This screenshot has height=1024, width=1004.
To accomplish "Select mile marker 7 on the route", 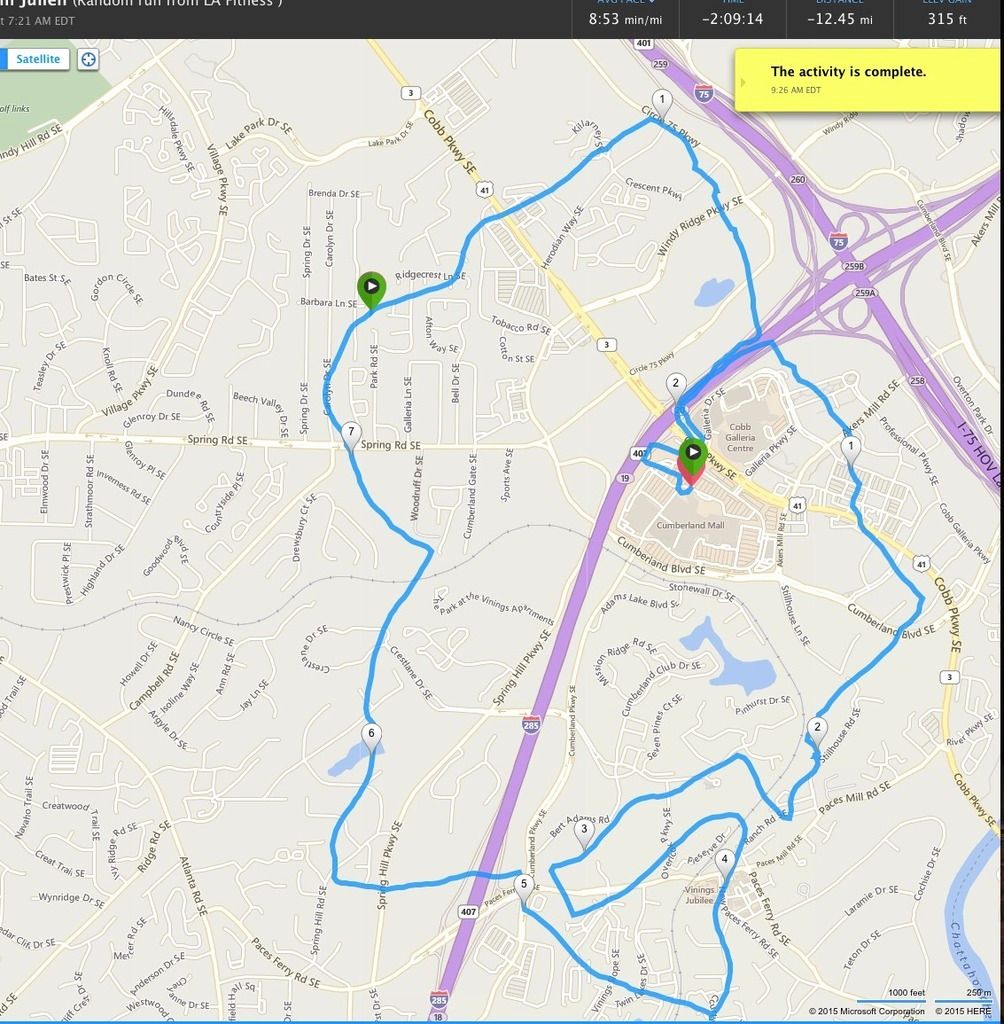I will click(350, 434).
